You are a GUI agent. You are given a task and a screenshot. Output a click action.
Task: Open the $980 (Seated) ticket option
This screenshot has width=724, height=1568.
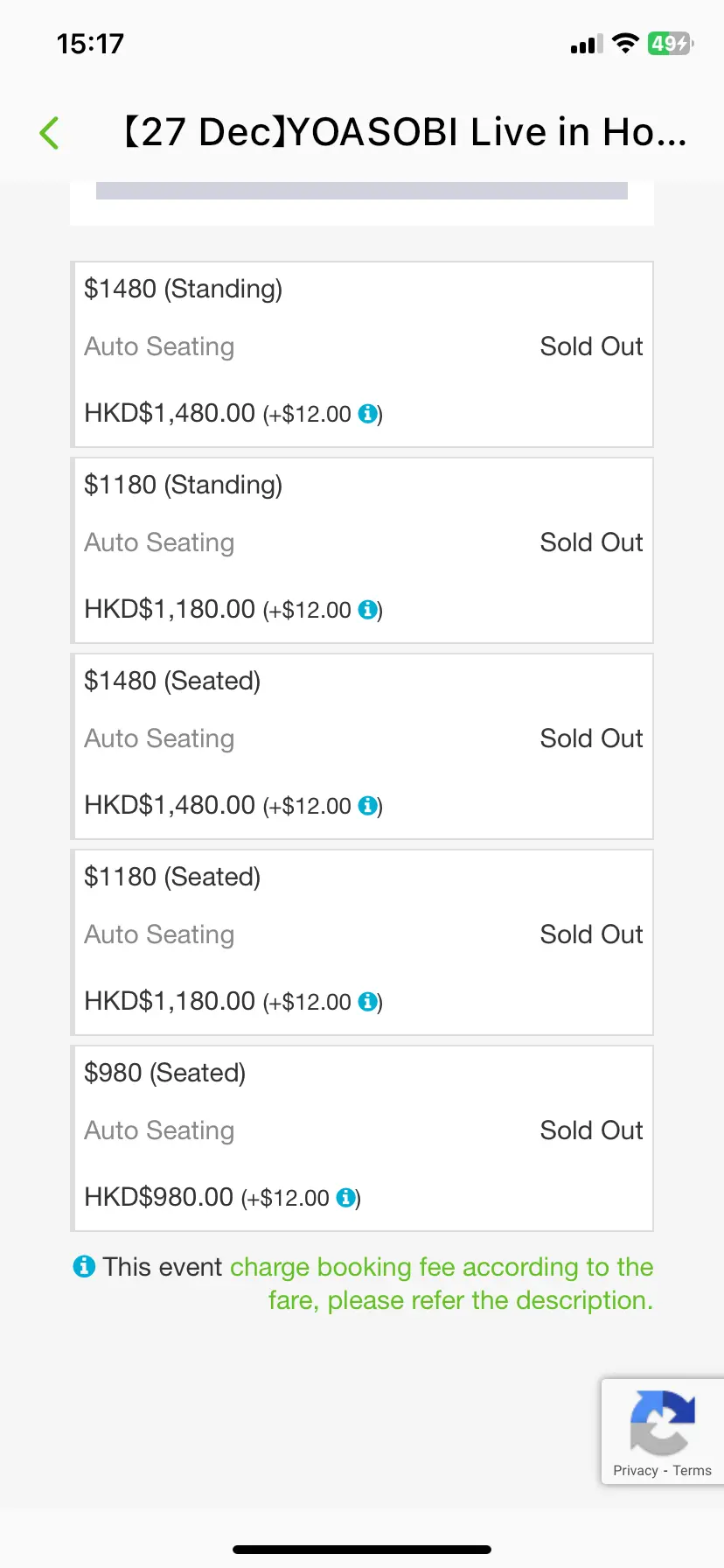click(x=362, y=1138)
